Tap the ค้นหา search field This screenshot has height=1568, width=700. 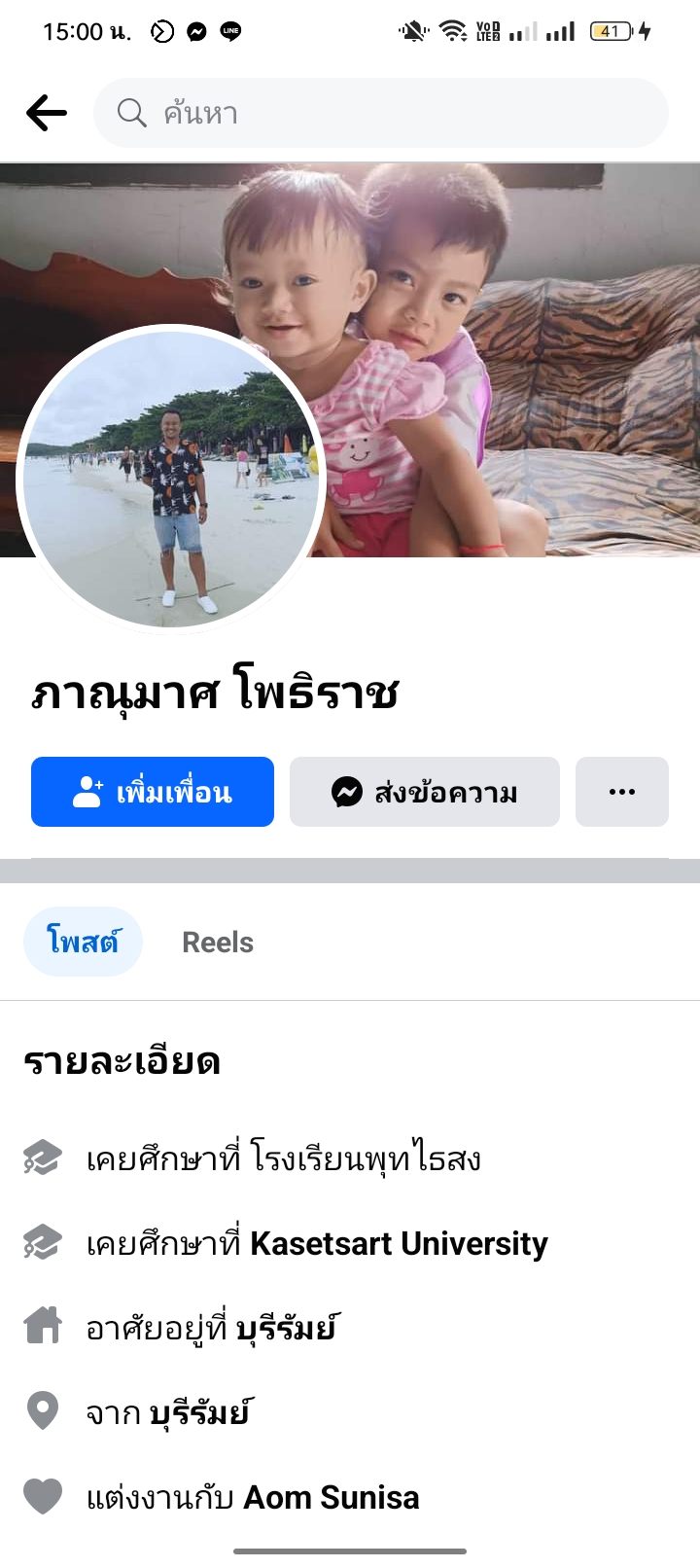click(x=381, y=113)
